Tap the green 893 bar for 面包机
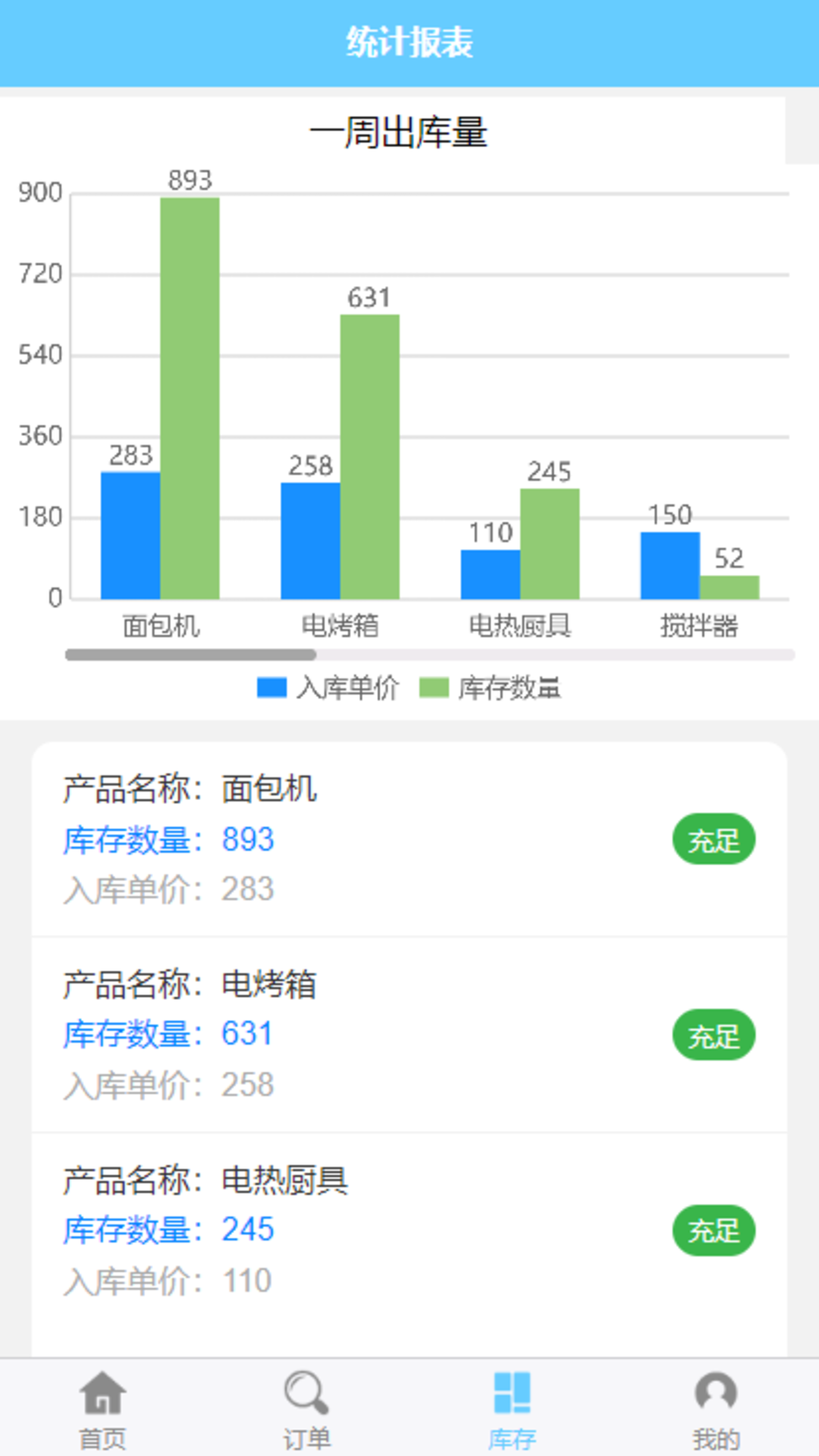The image size is (819, 1456). point(188,394)
